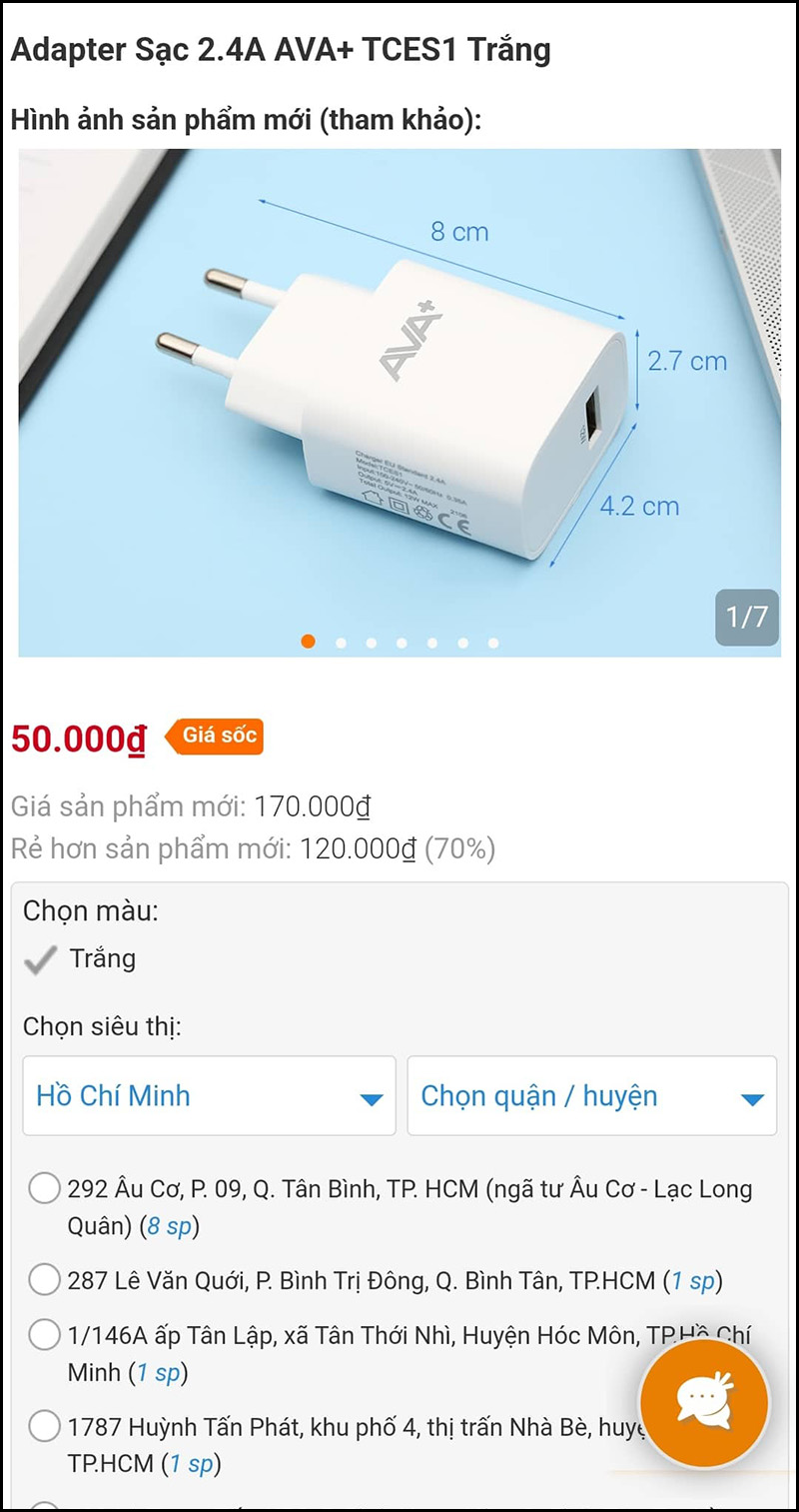
Task: Select the fourth carousel dot
Action: pos(400,644)
